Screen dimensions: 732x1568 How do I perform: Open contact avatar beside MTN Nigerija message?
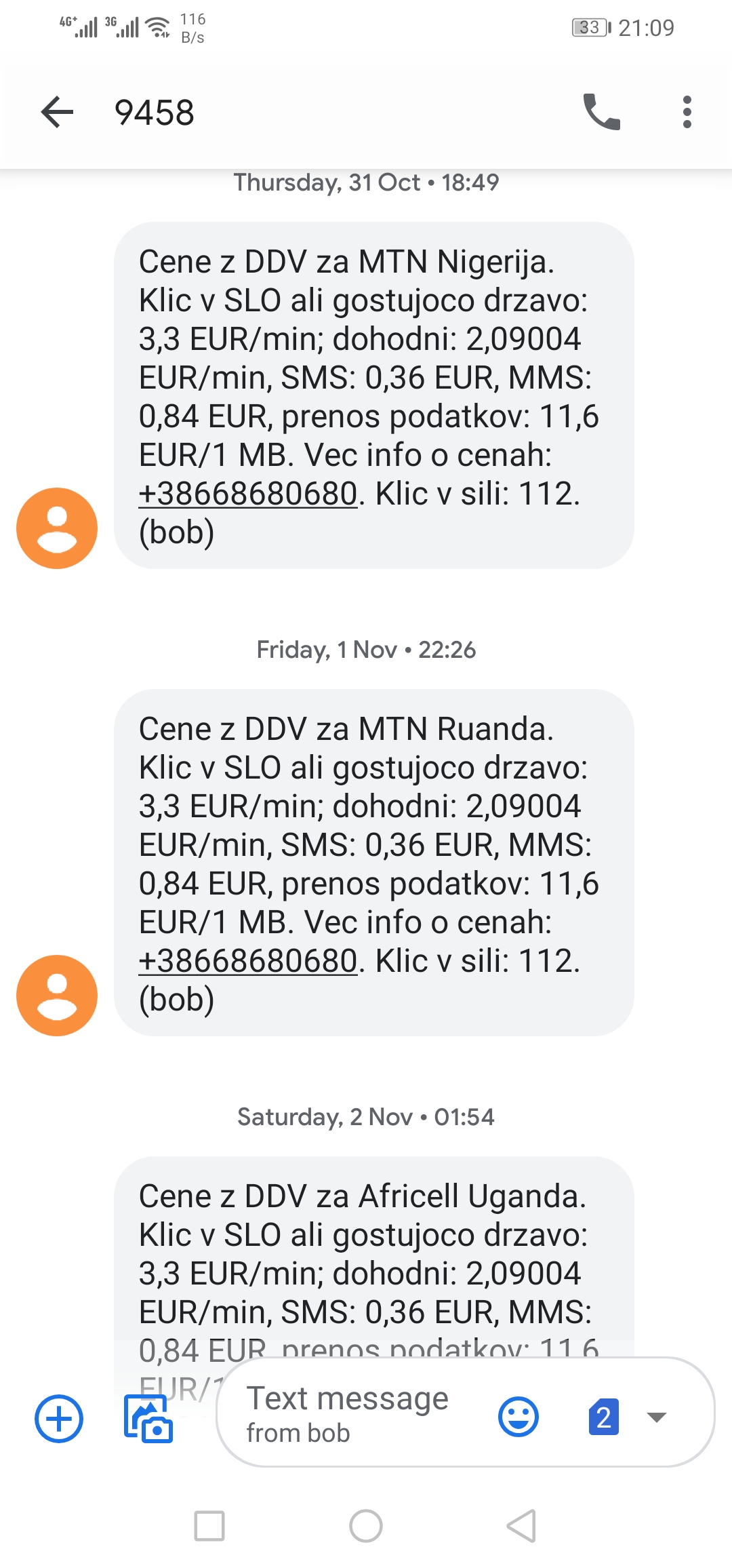[x=57, y=528]
